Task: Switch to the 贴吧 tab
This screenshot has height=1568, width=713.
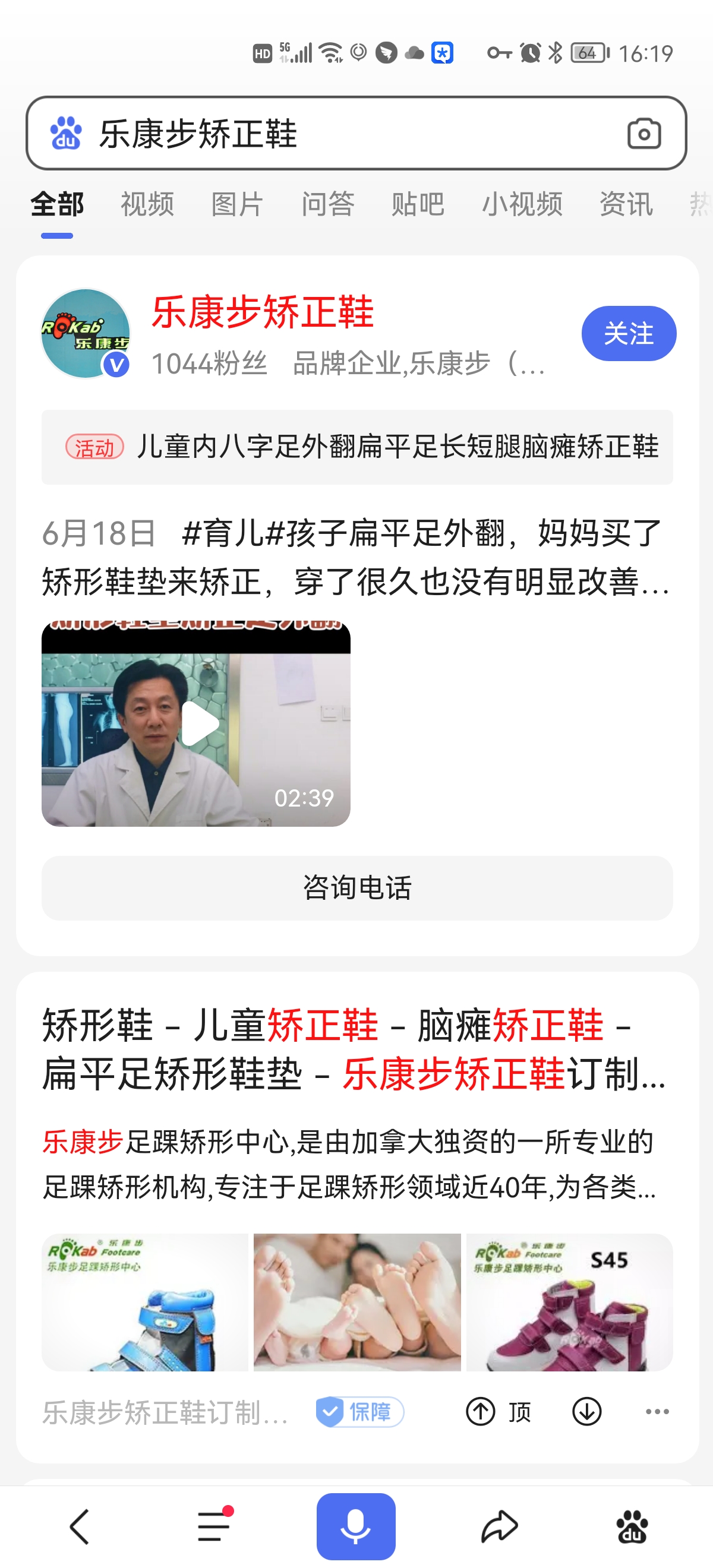Action: 418,204
